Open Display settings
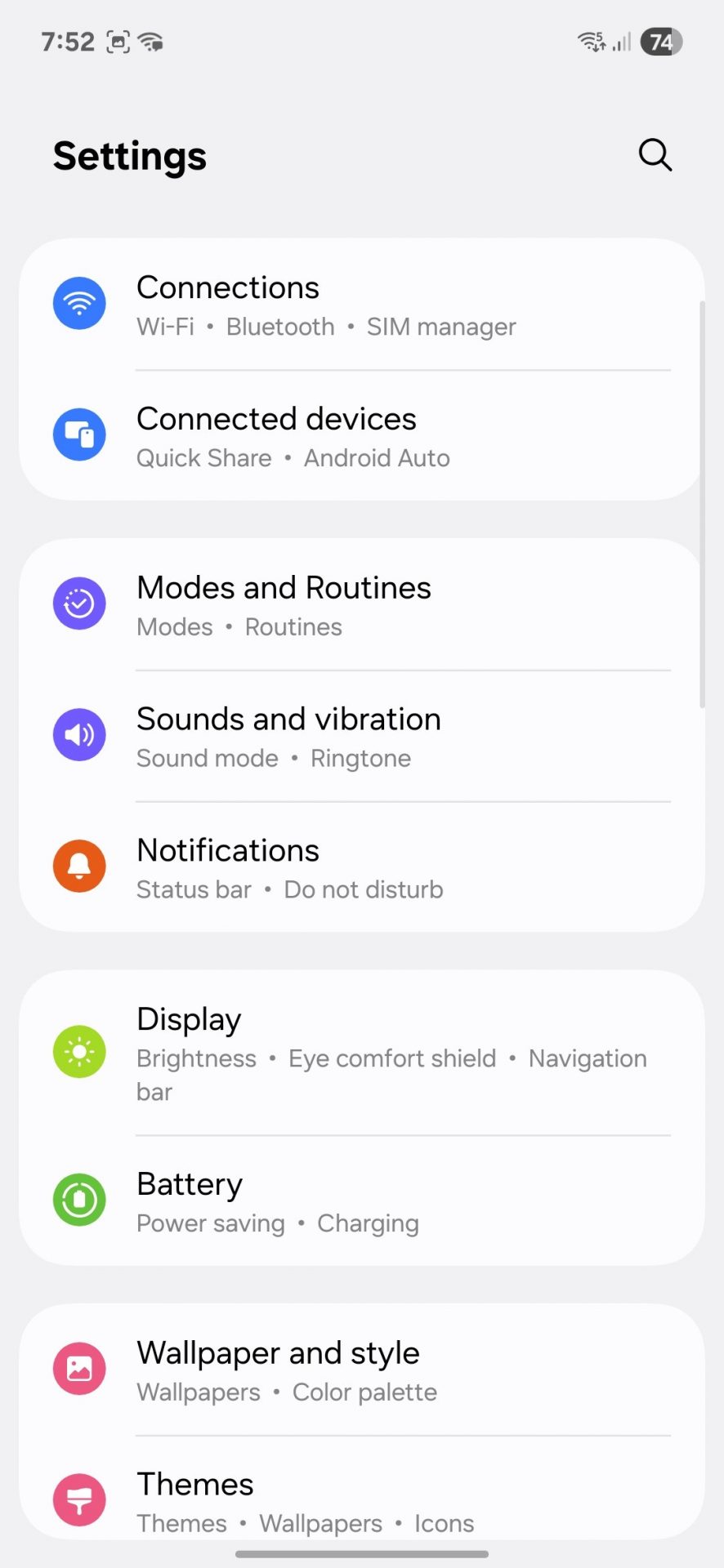The width and height of the screenshot is (724, 1568). (361, 1052)
